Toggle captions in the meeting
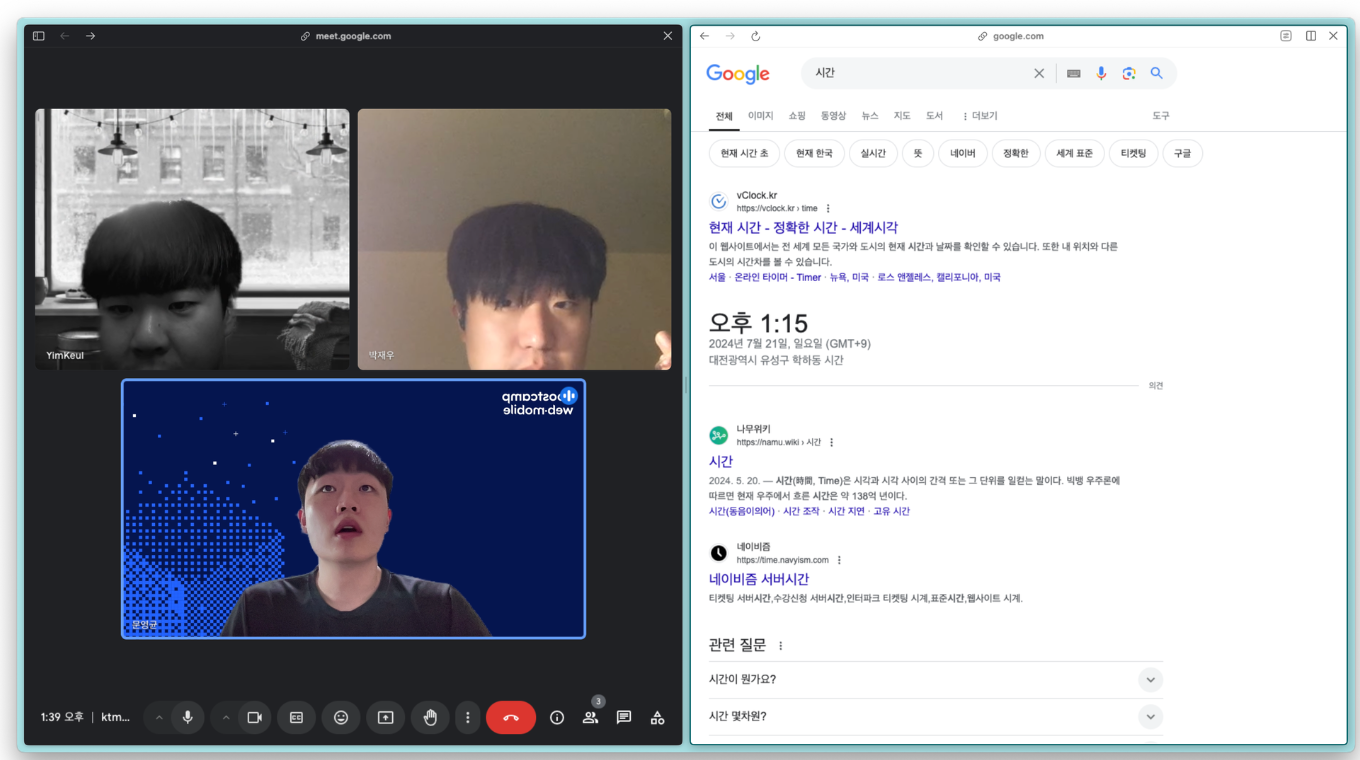This screenshot has height=760, width=1360. point(296,717)
